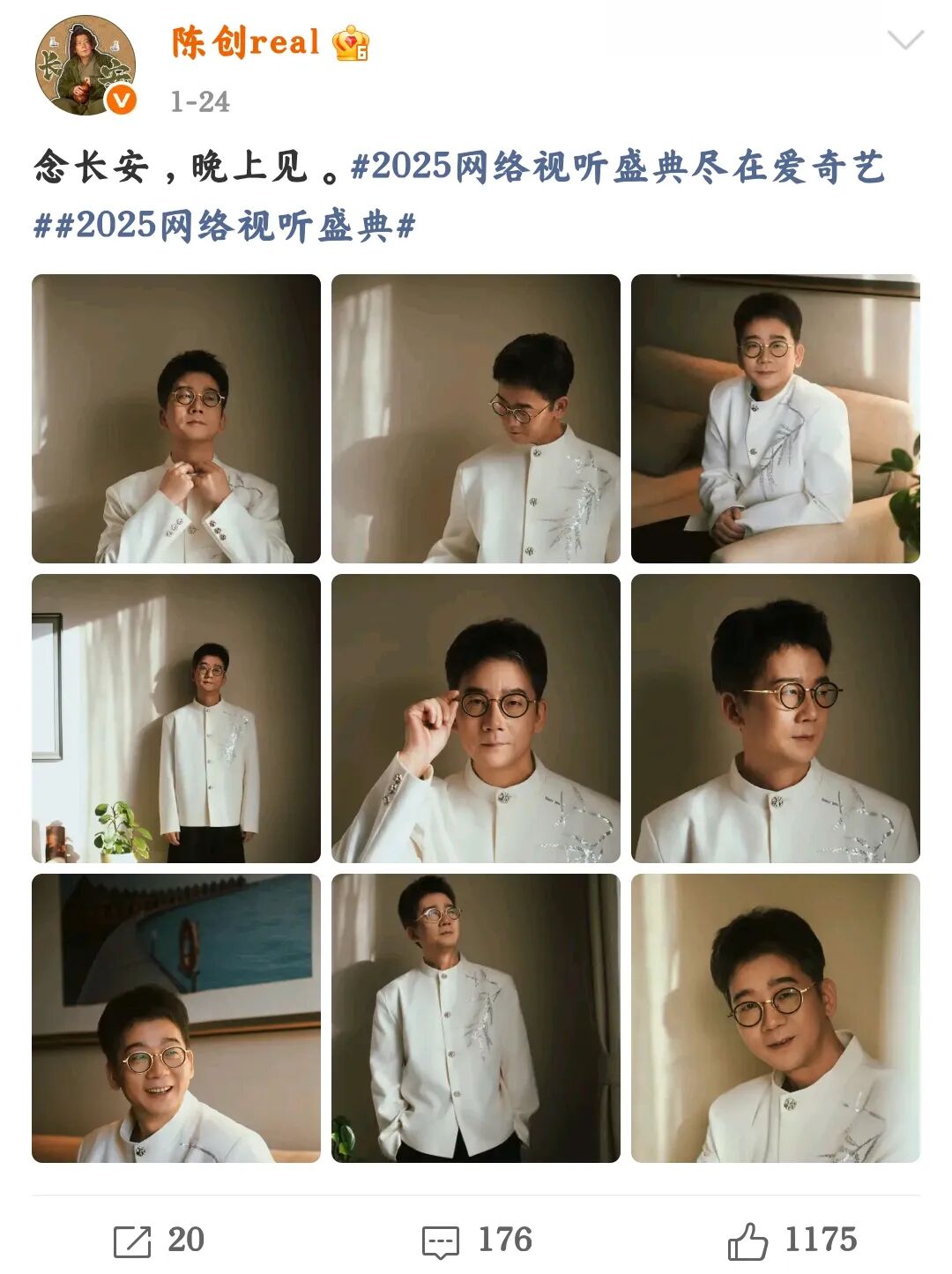Like this post with 1175 likes

(792, 1240)
